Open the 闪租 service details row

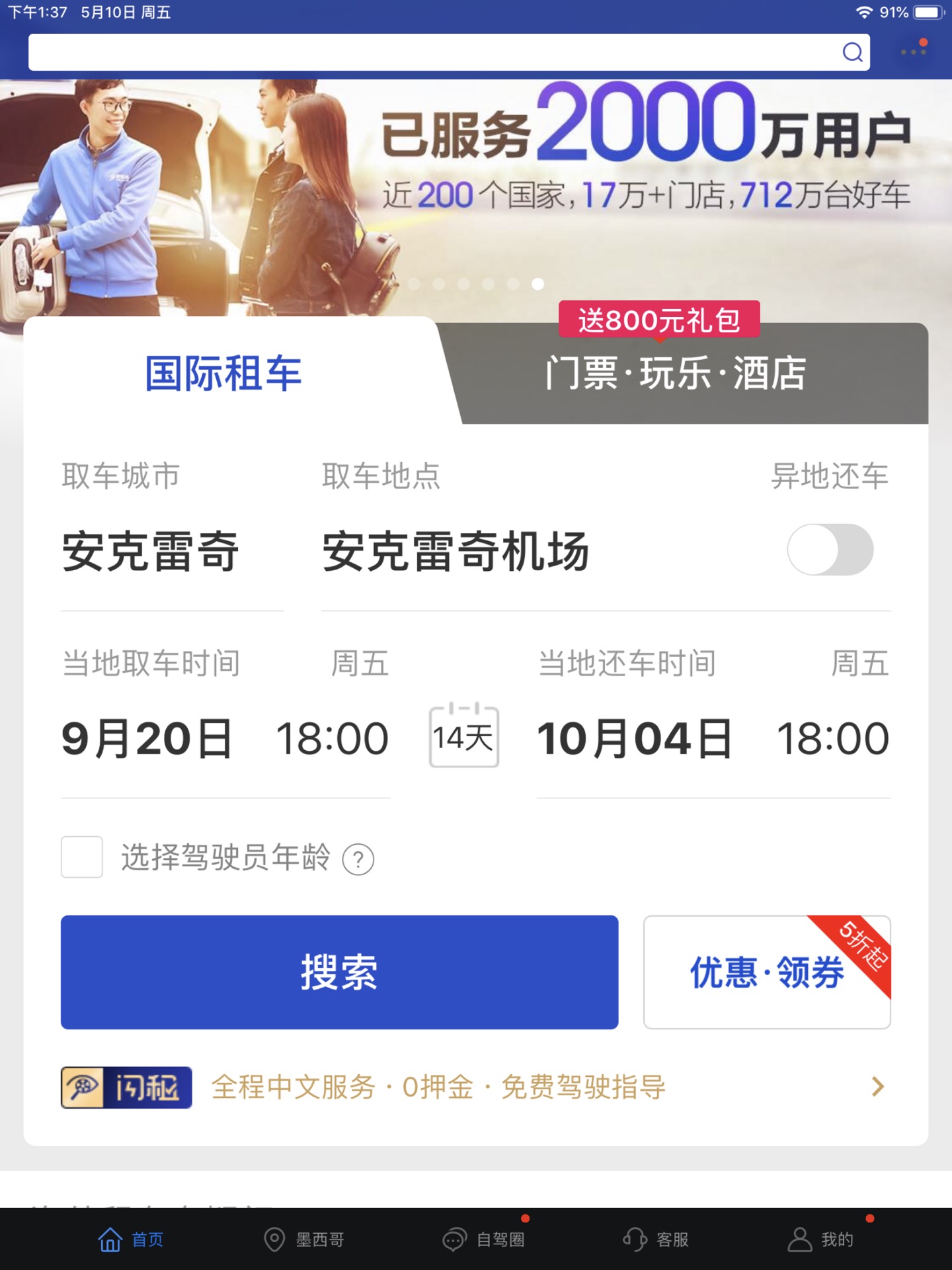click(x=473, y=1087)
